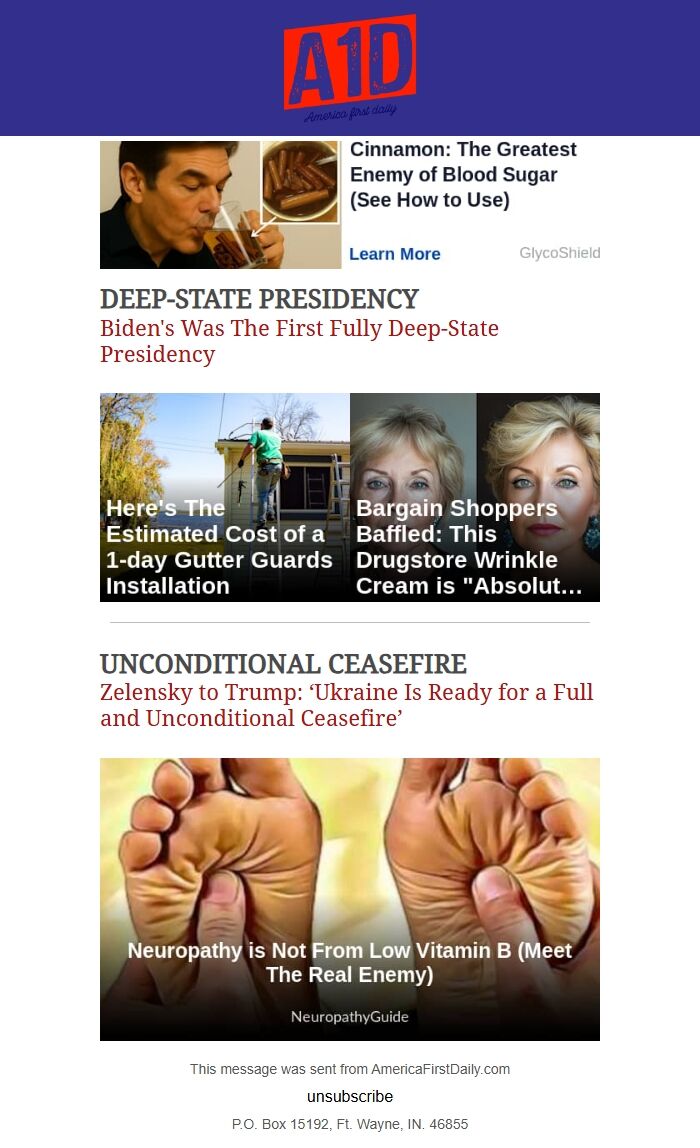The image size is (700, 1148).
Task: Open the drugstore wrinkle cream ad
Action: 475,497
